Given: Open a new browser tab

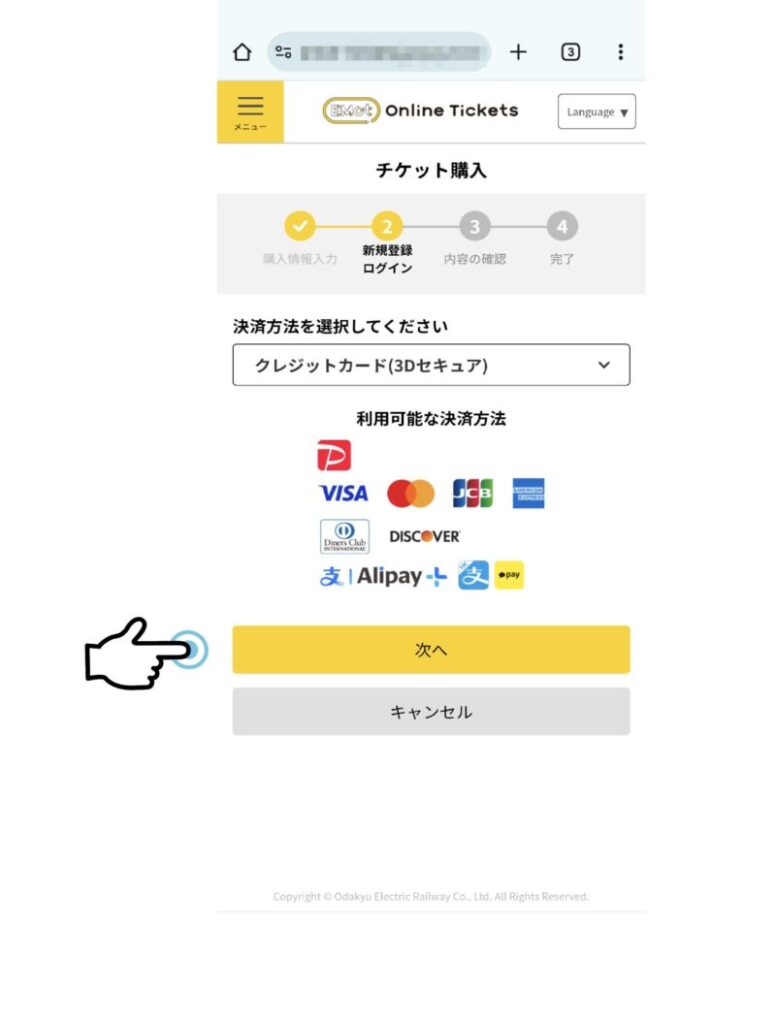Looking at the screenshot, I should [x=518, y=52].
